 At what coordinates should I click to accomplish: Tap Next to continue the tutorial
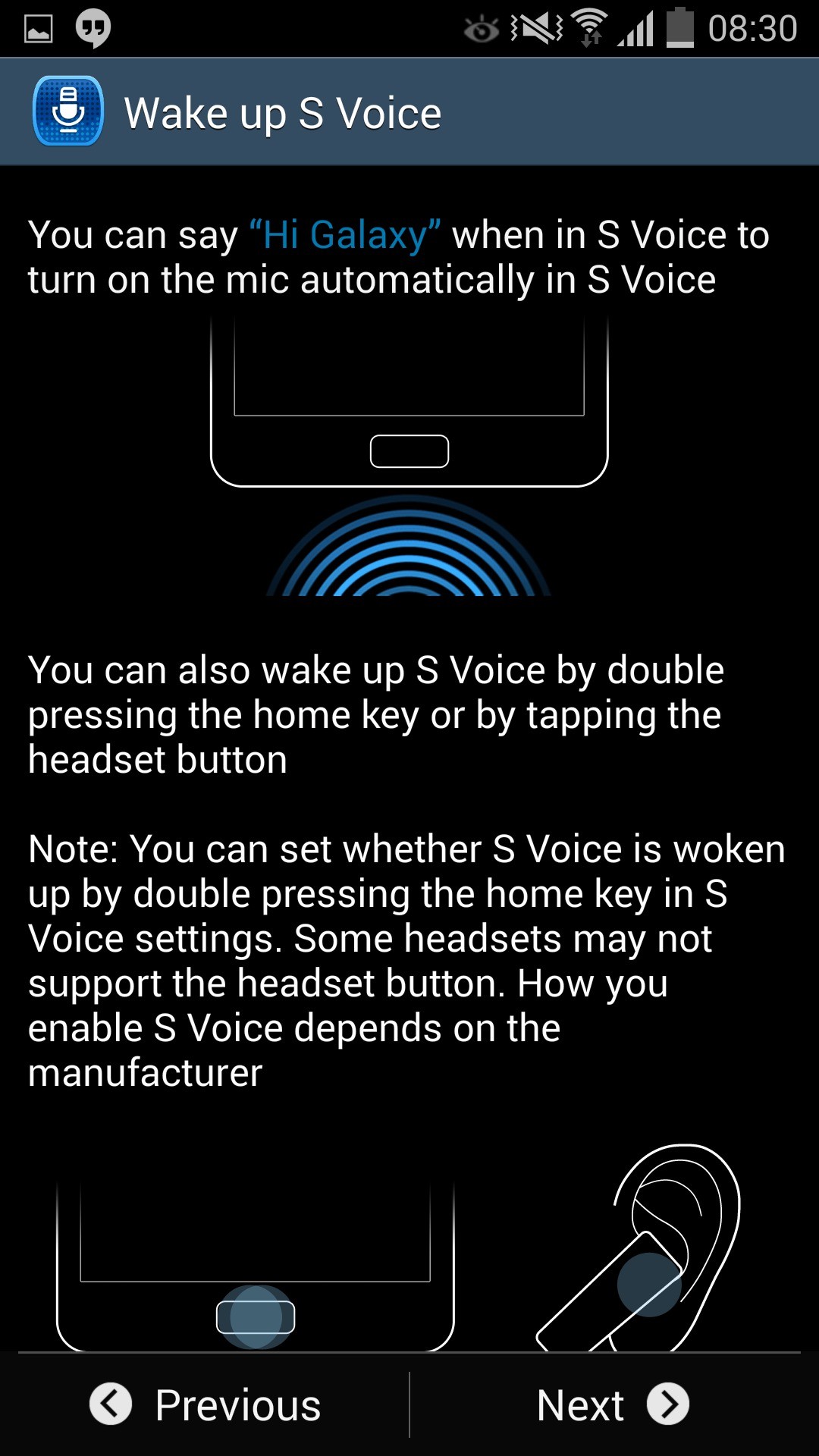(x=613, y=1404)
